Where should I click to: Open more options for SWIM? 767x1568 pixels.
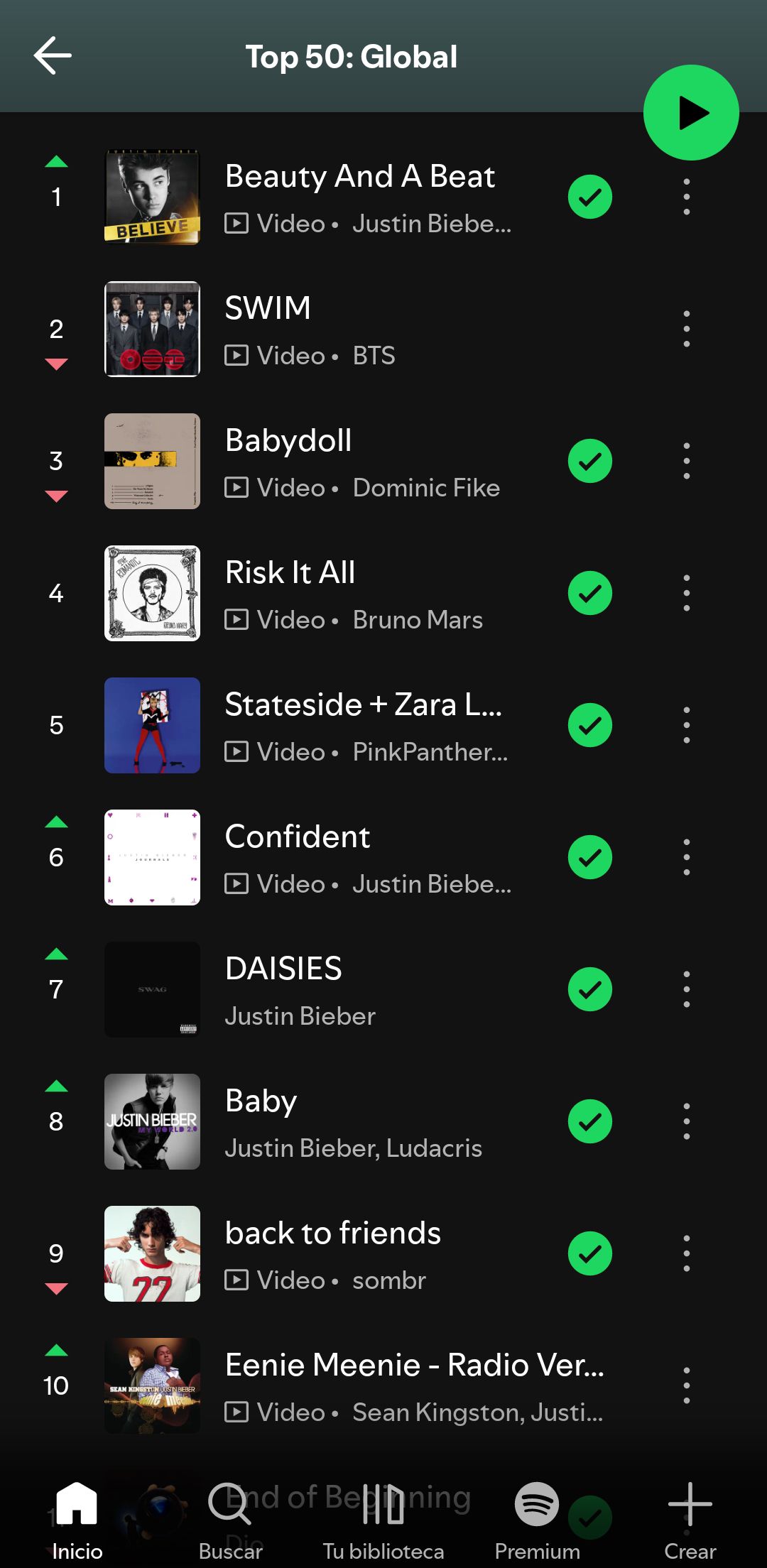(x=686, y=329)
